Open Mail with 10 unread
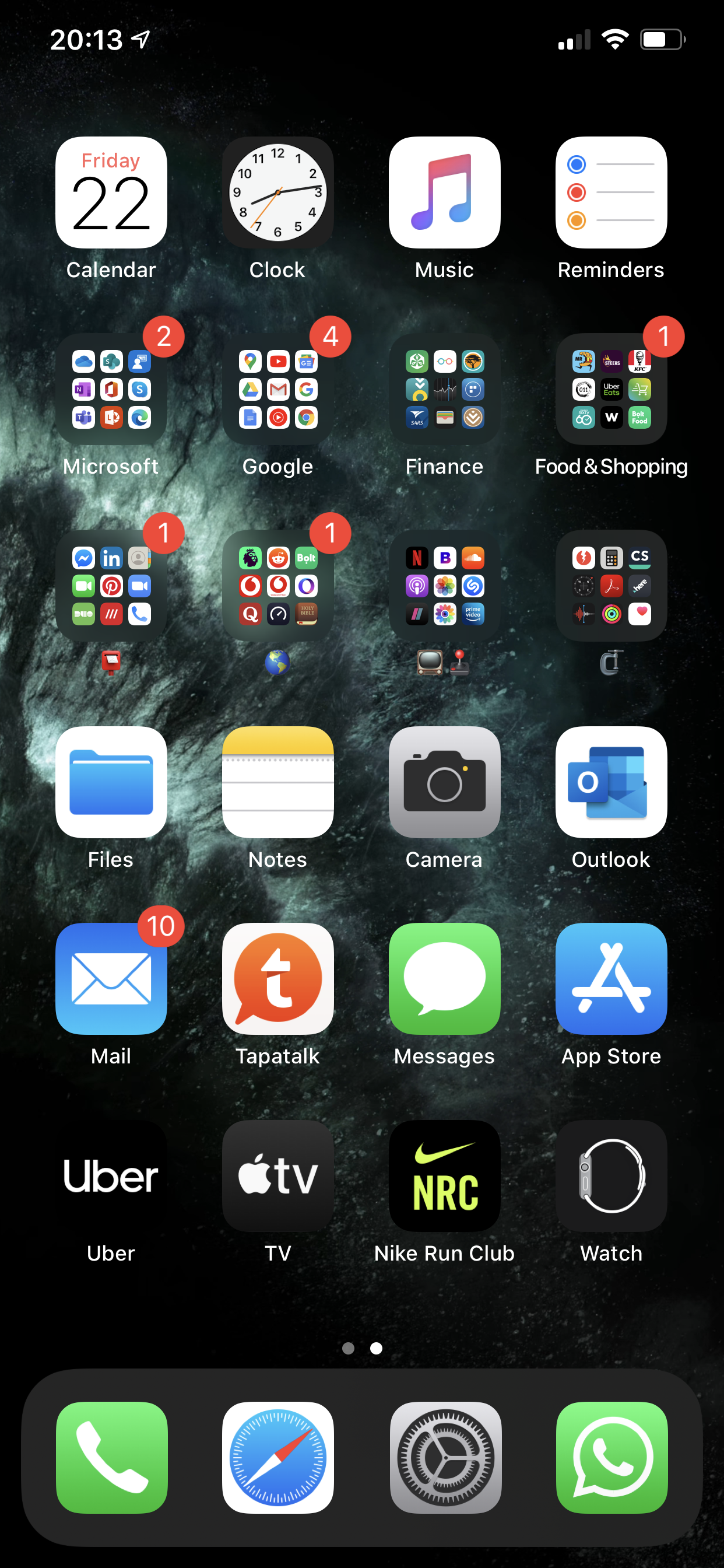The image size is (724, 1568). click(111, 978)
